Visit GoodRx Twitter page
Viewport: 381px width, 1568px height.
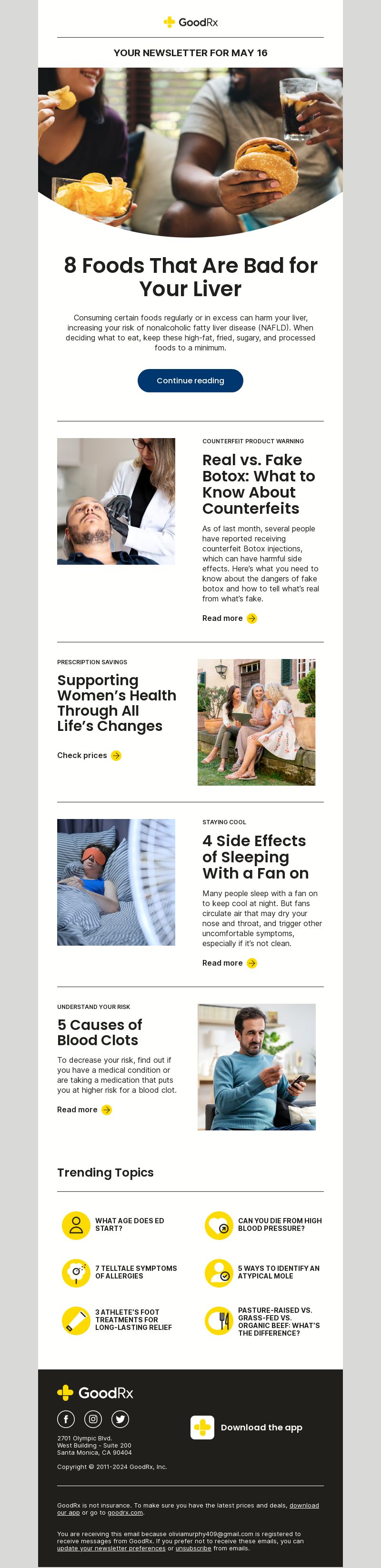click(120, 1419)
